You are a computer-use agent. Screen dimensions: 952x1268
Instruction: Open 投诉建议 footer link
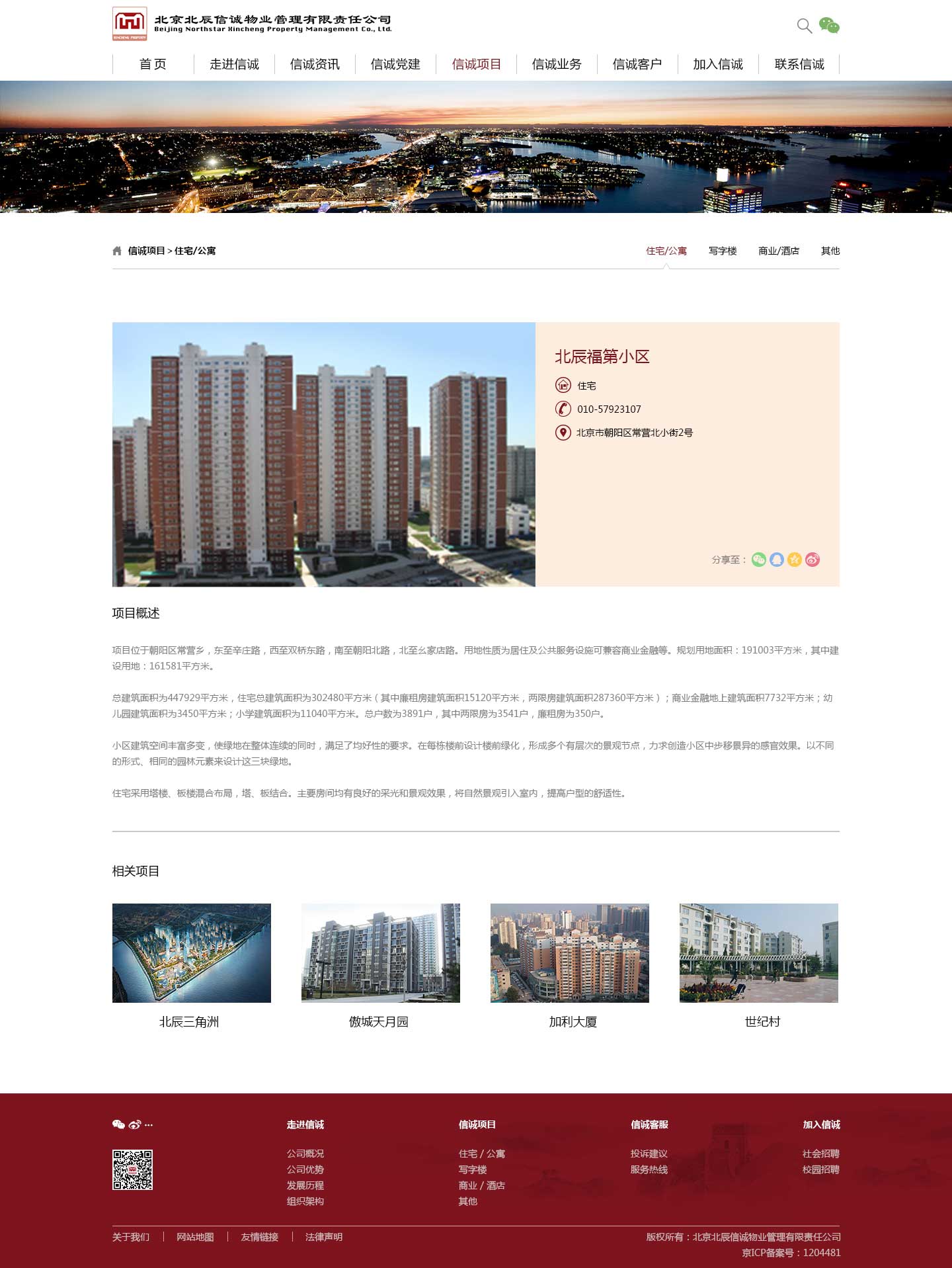pos(649,1154)
